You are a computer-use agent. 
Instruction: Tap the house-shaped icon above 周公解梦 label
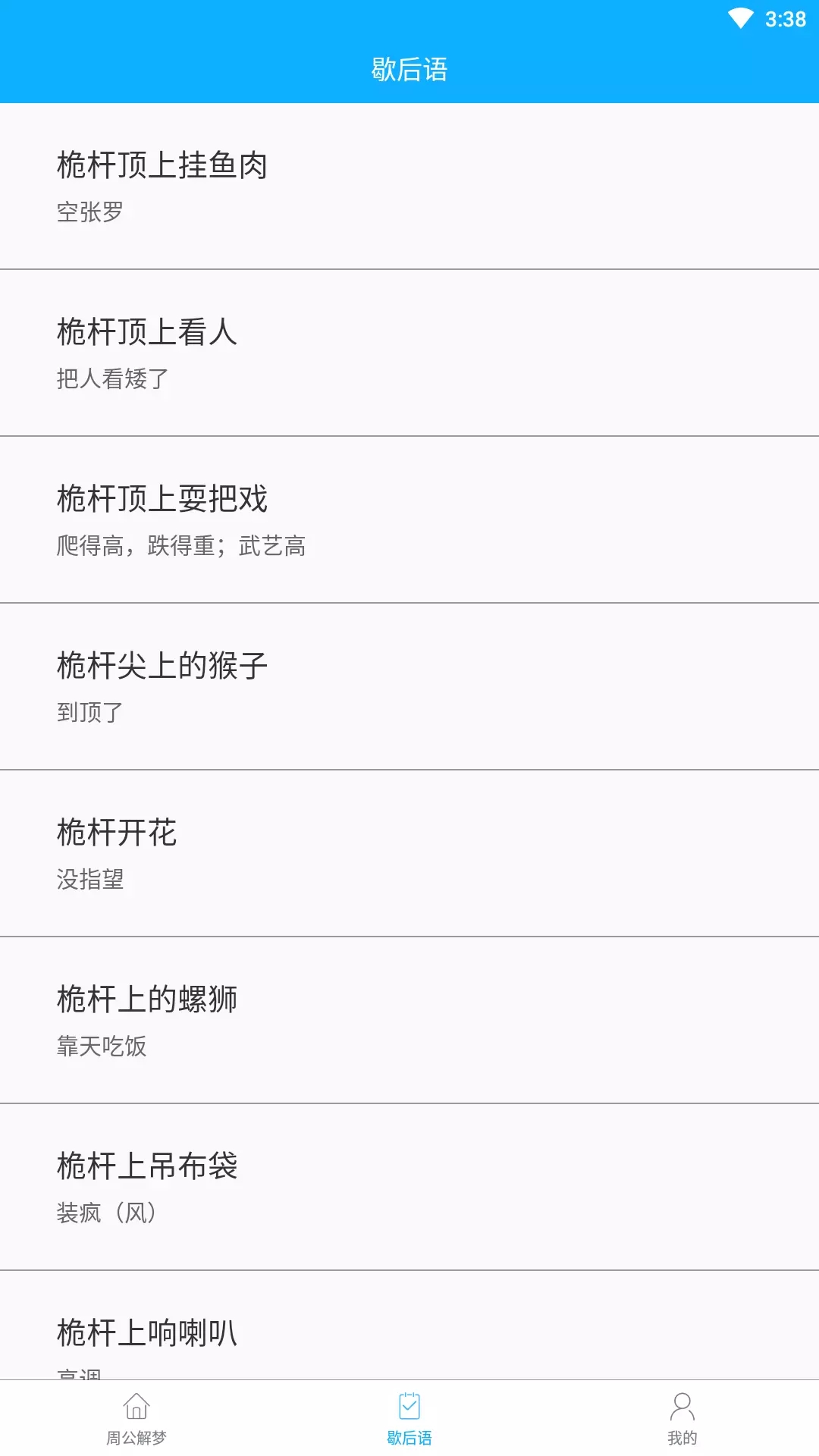pyautogui.click(x=136, y=1407)
